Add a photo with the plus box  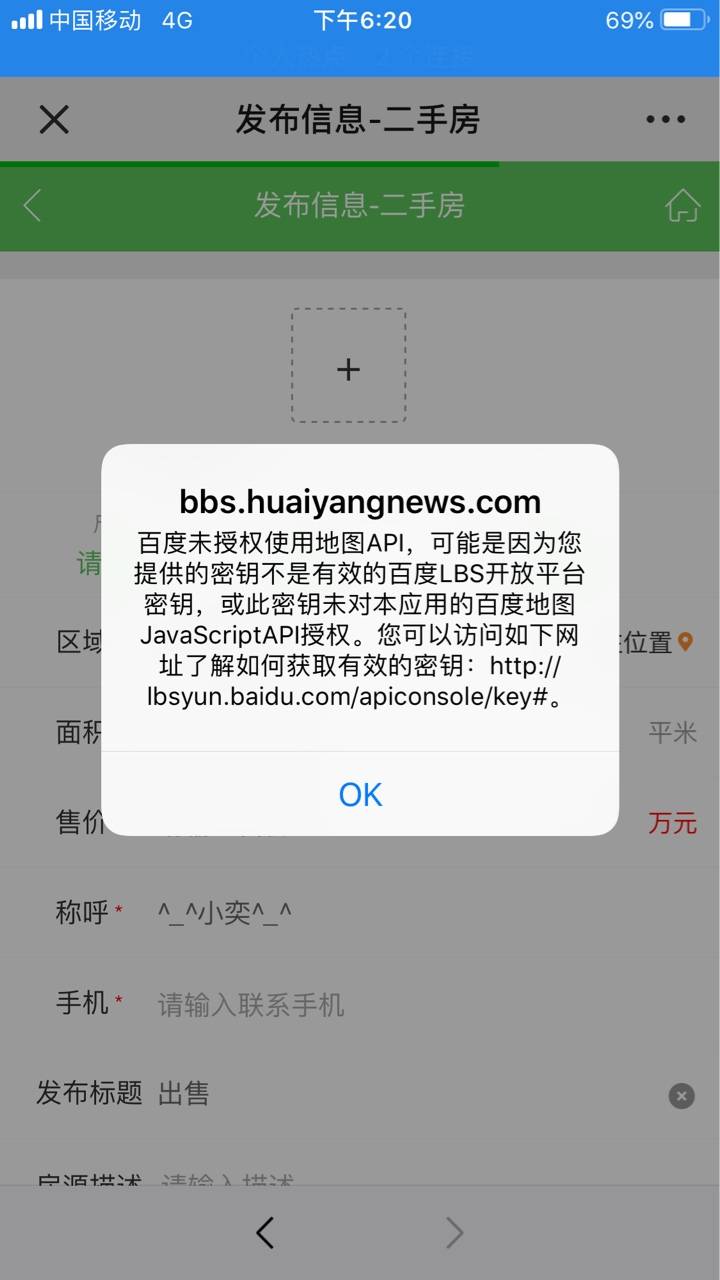tap(348, 366)
